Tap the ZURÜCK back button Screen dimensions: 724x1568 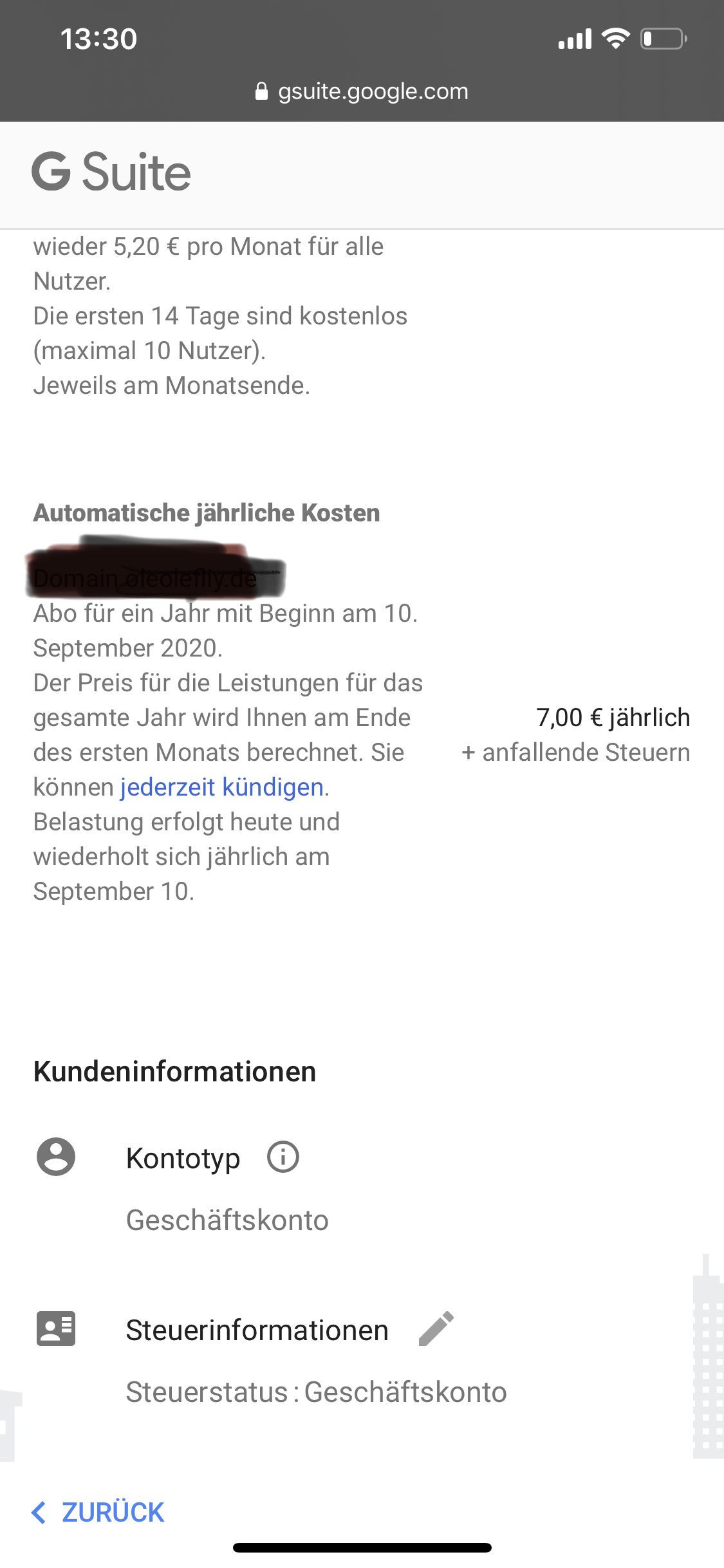98,1512
